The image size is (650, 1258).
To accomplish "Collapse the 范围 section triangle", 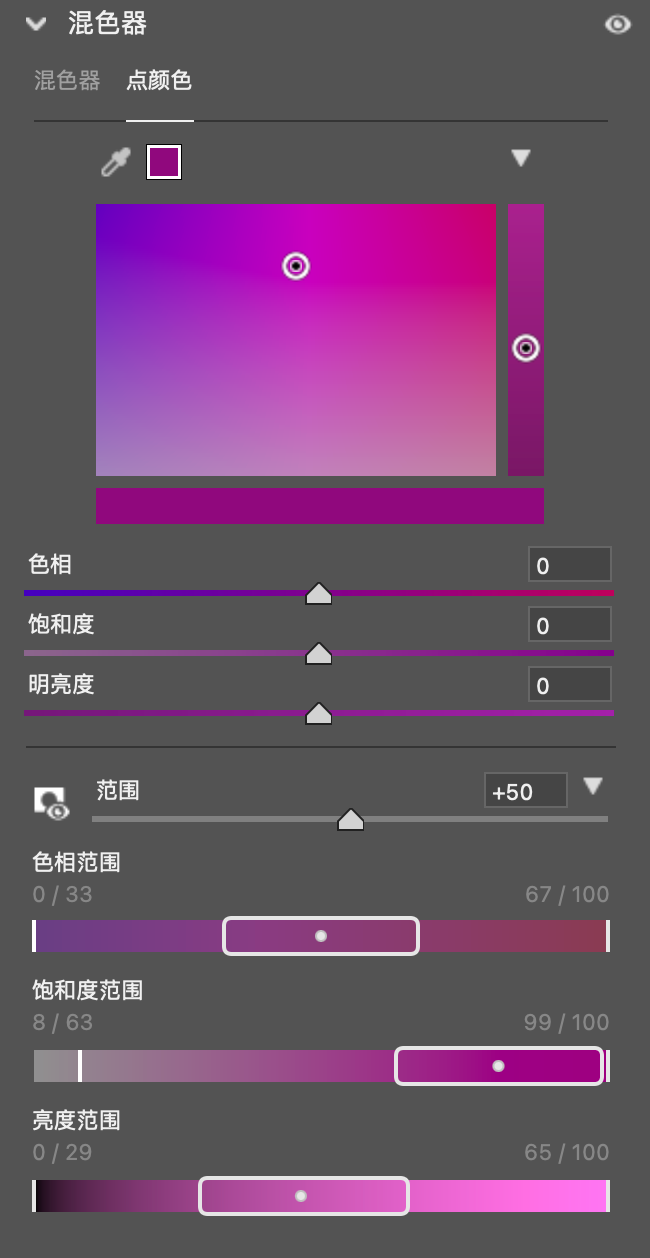I will coord(593,786).
